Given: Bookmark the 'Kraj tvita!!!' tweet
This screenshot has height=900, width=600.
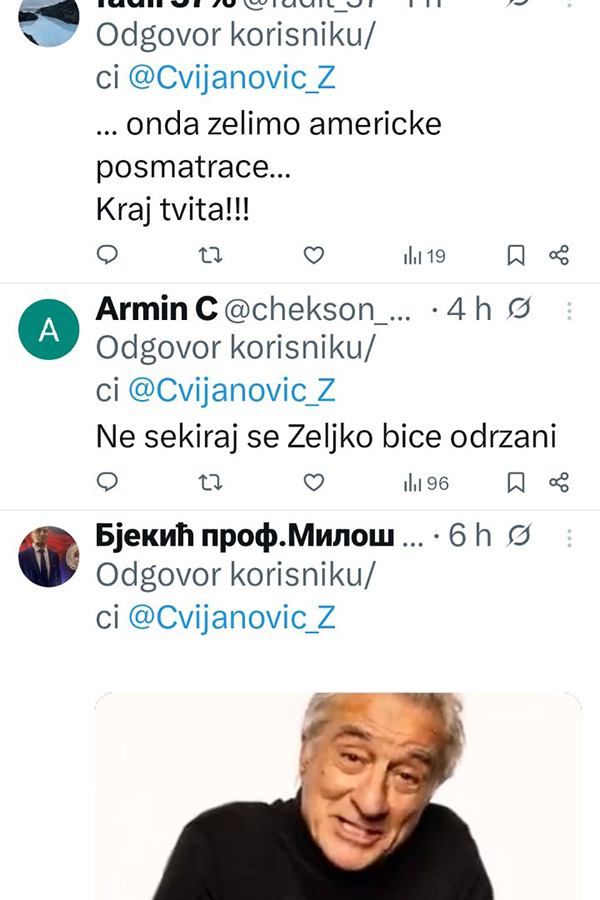Looking at the screenshot, I should pos(516,256).
